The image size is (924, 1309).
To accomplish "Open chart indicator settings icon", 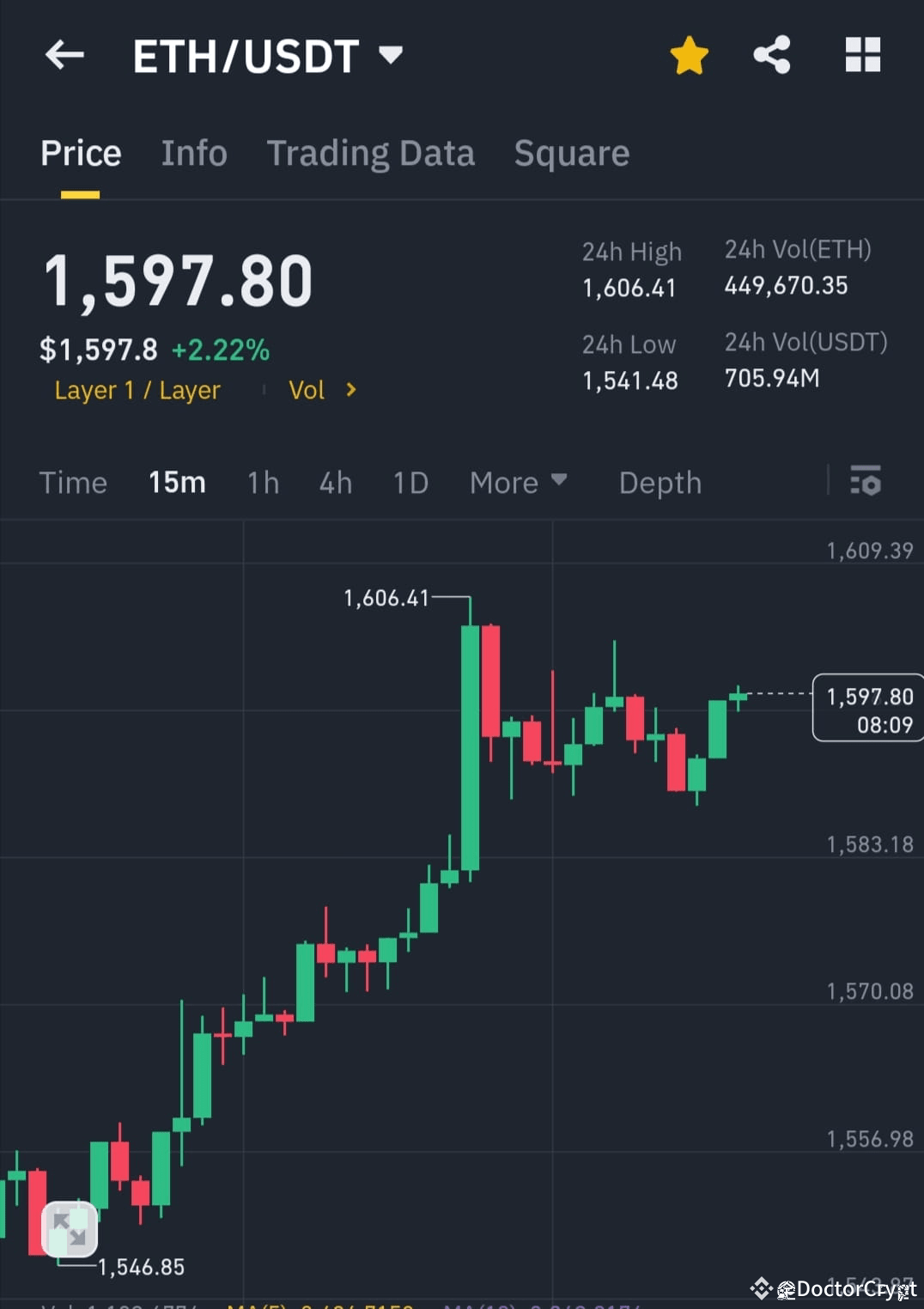I will pos(866,482).
